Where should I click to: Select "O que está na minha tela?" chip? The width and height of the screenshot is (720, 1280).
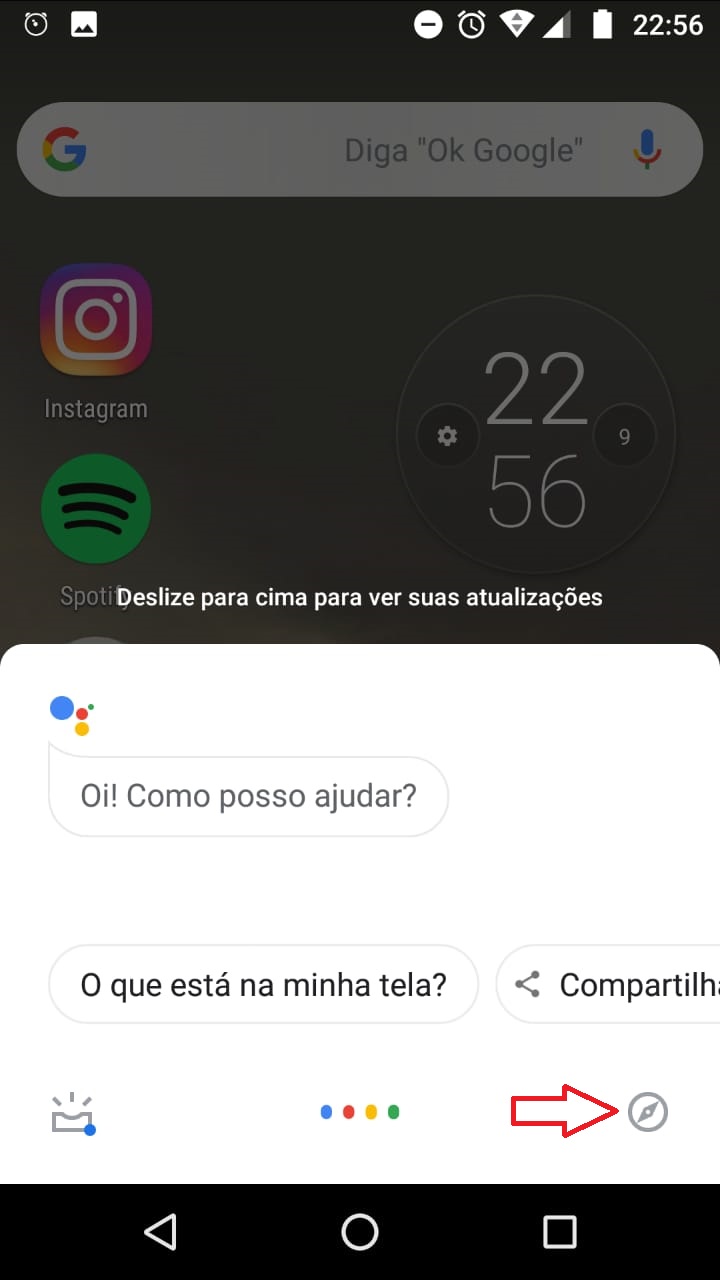tap(263, 985)
